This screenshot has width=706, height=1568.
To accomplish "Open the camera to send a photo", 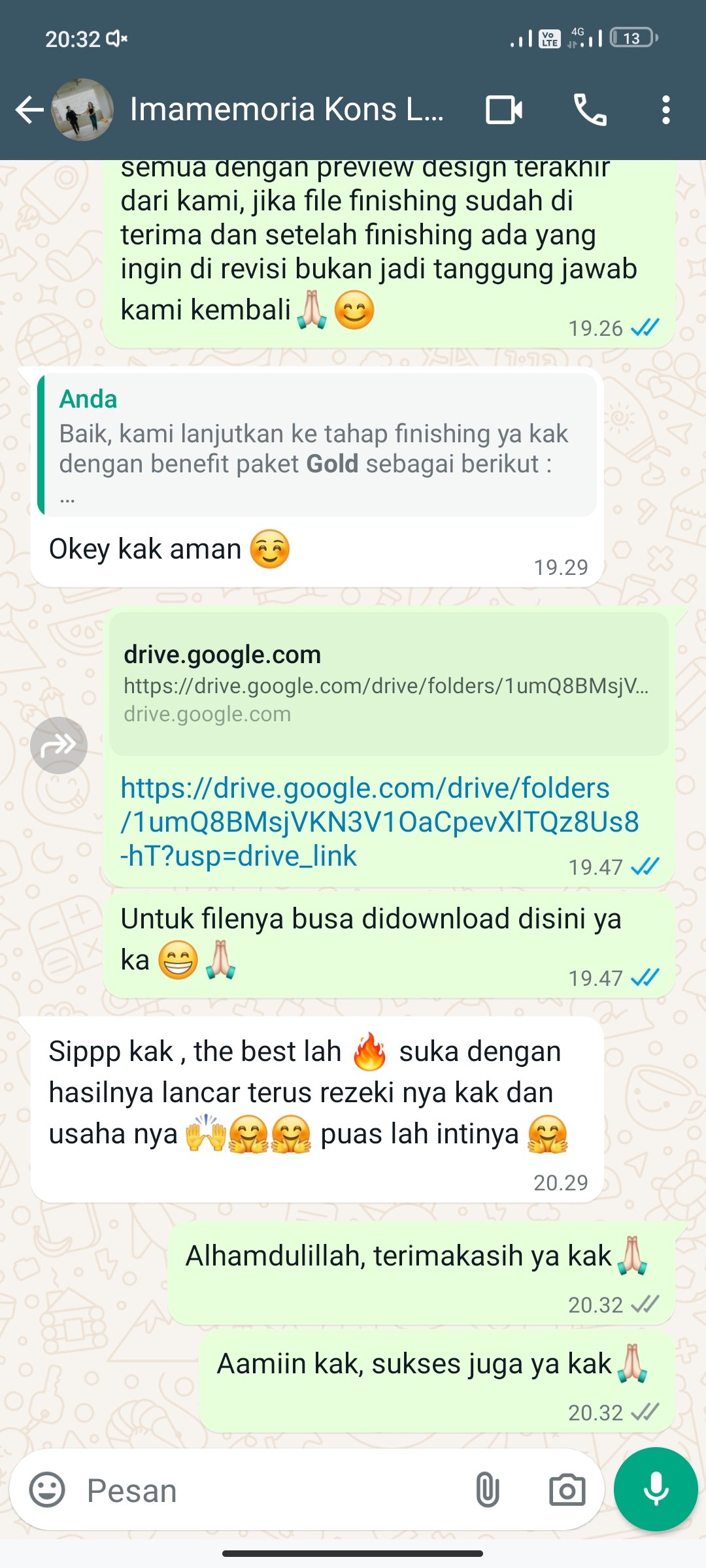I will click(567, 1490).
